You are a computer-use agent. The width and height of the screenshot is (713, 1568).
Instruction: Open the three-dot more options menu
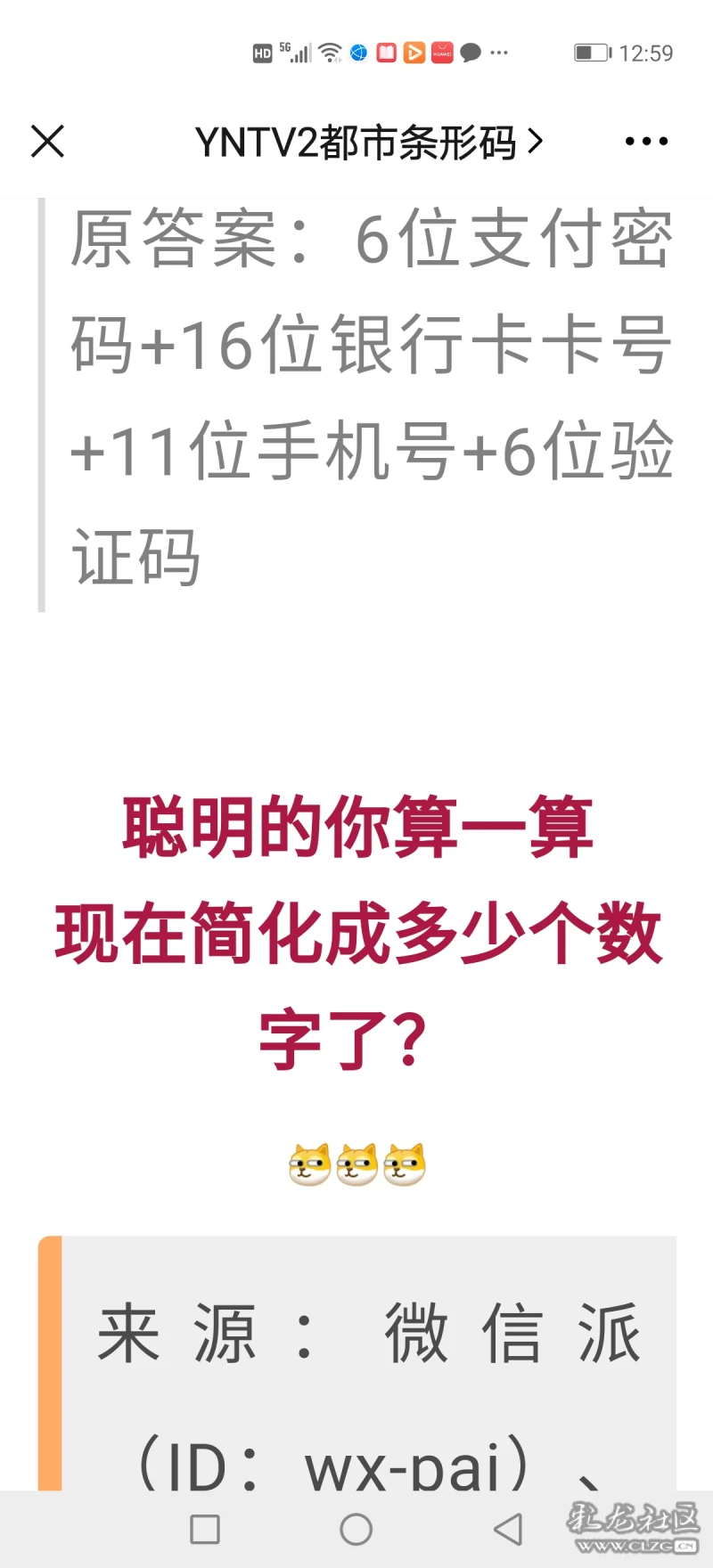pyautogui.click(x=646, y=141)
